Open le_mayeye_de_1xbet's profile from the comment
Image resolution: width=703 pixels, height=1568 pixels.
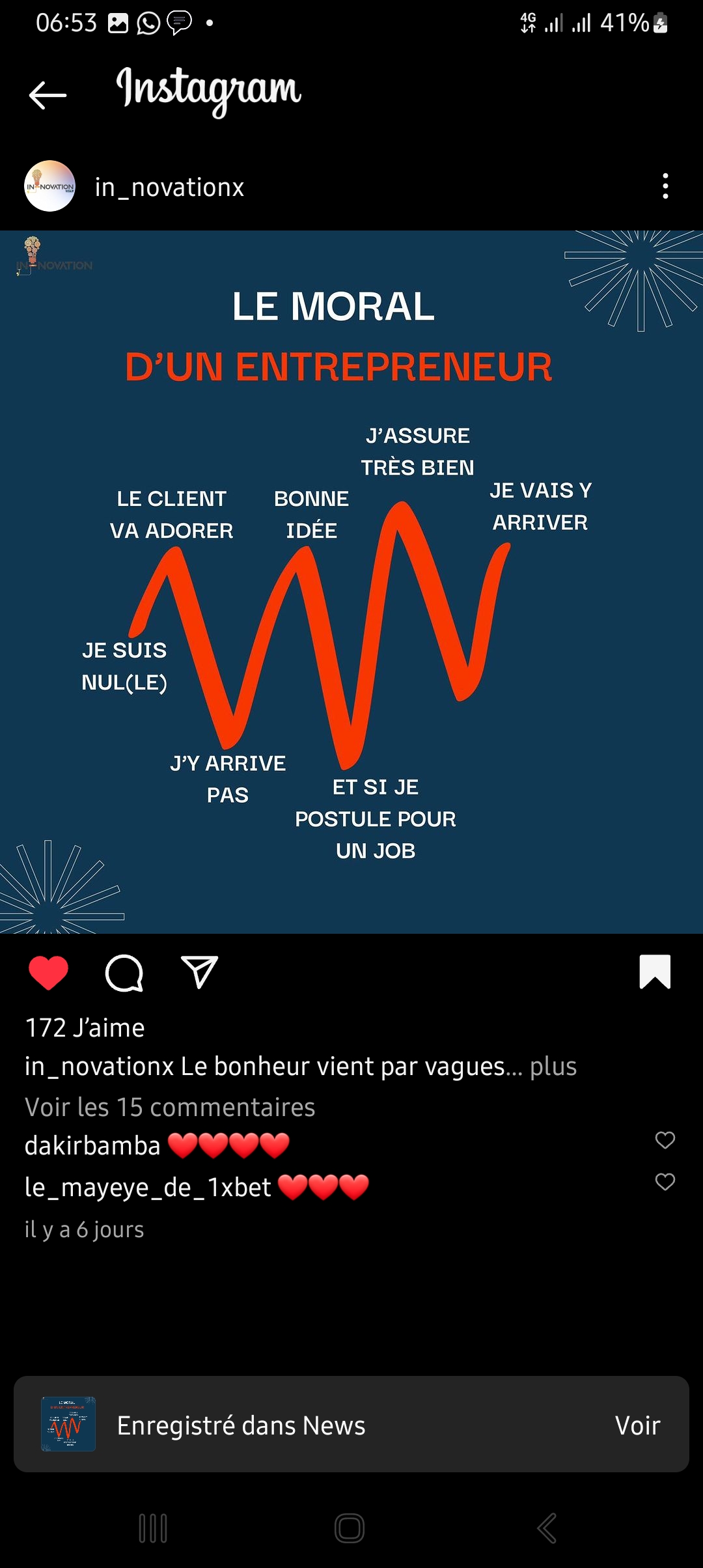coord(148,1188)
